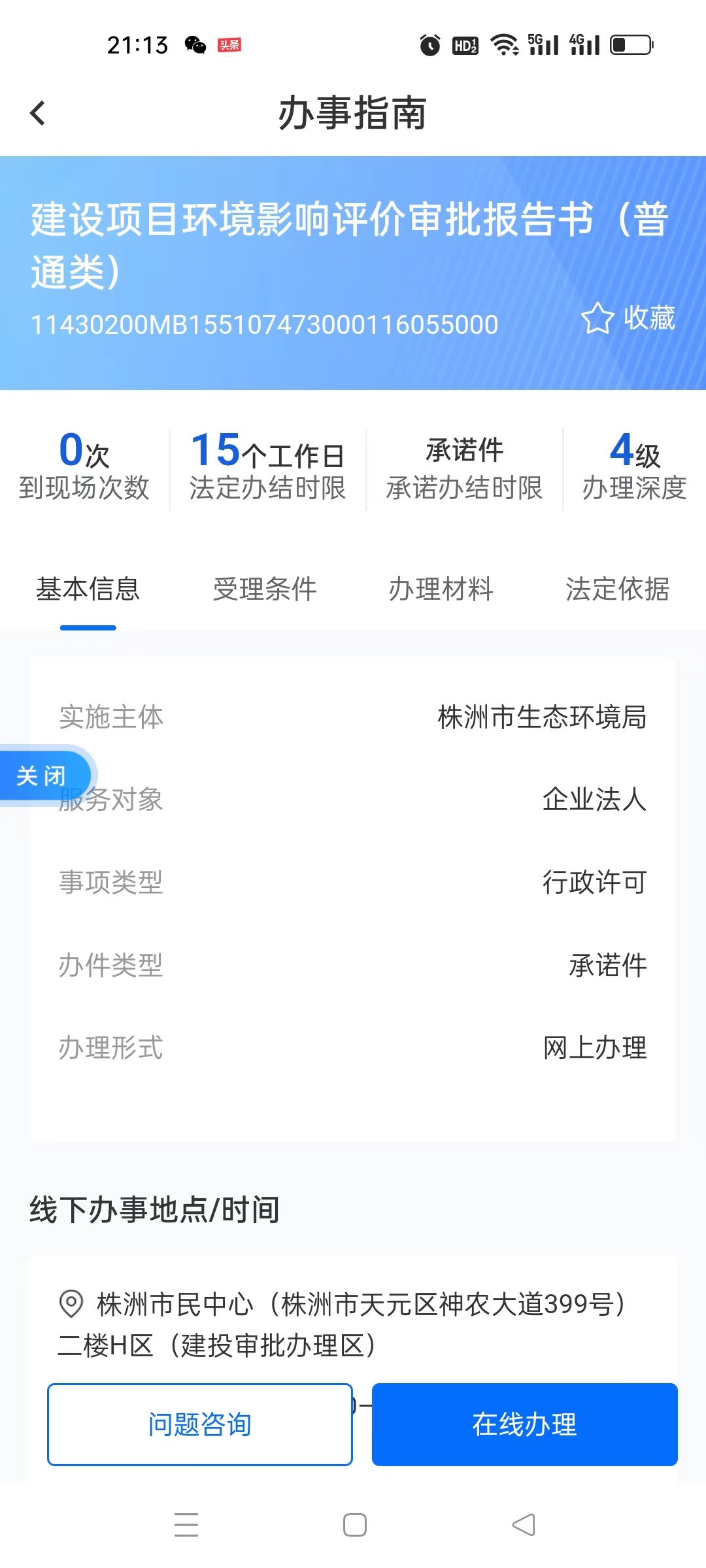Tap the 问题咨询 button
The width and height of the screenshot is (706, 1568).
200,1424
